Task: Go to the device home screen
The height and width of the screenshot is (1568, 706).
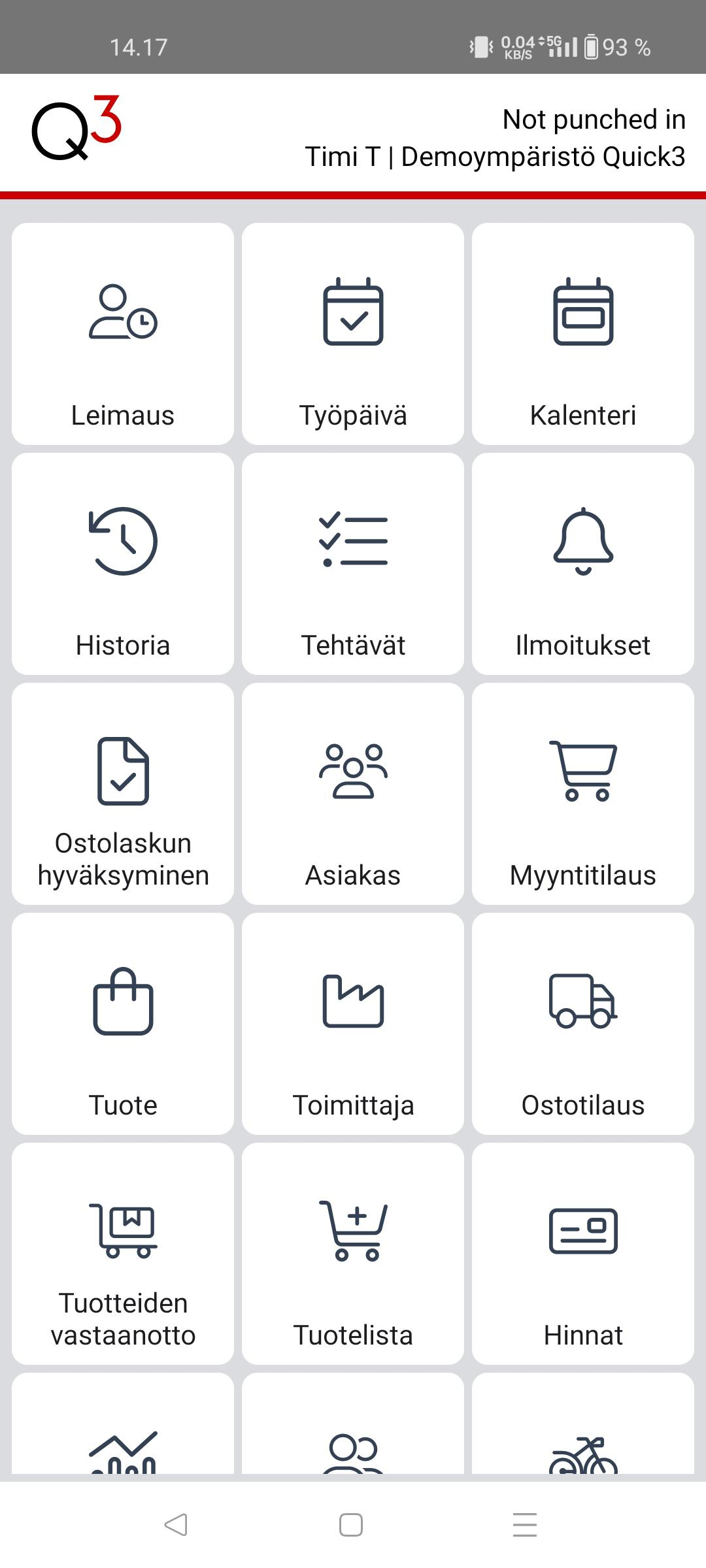Action: click(351, 1525)
